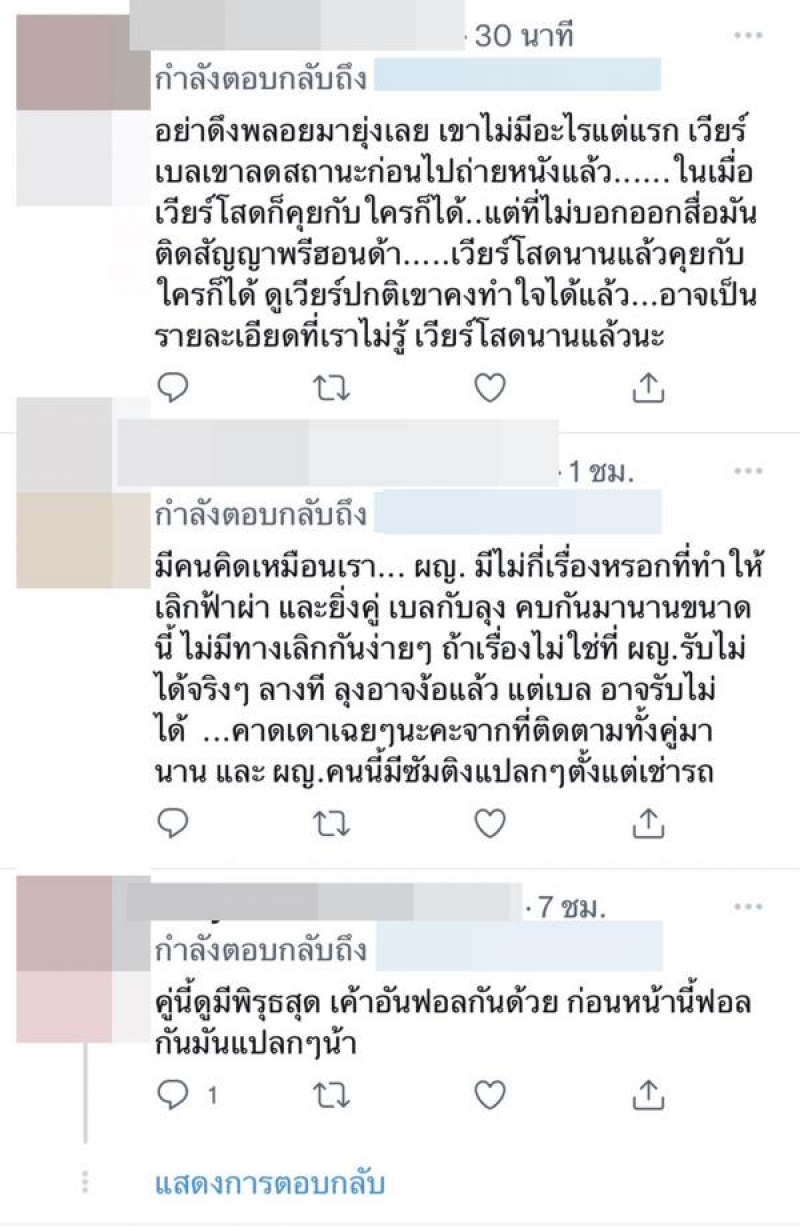Open overflow menu on the 30 นาที tweet
Viewport: 800px width, 1228px height.
point(749,36)
